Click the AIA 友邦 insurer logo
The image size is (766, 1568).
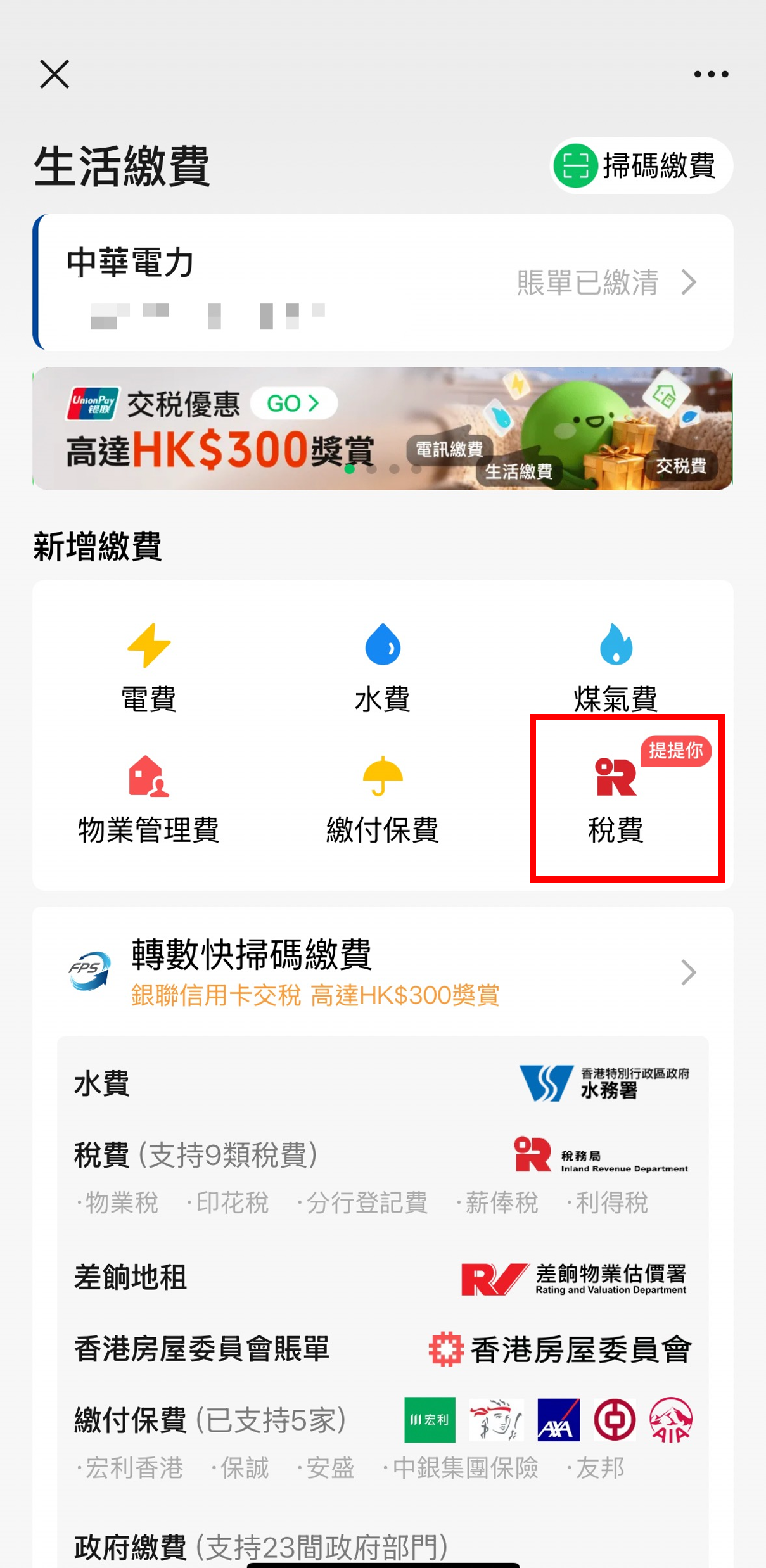(671, 1419)
